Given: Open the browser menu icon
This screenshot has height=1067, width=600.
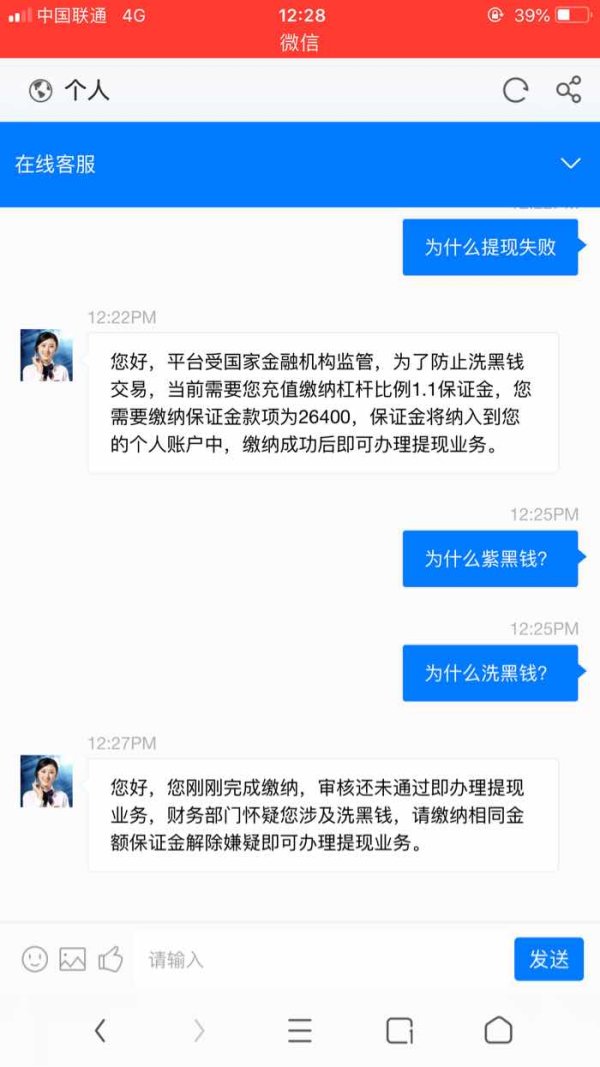Looking at the screenshot, I should point(299,1030).
